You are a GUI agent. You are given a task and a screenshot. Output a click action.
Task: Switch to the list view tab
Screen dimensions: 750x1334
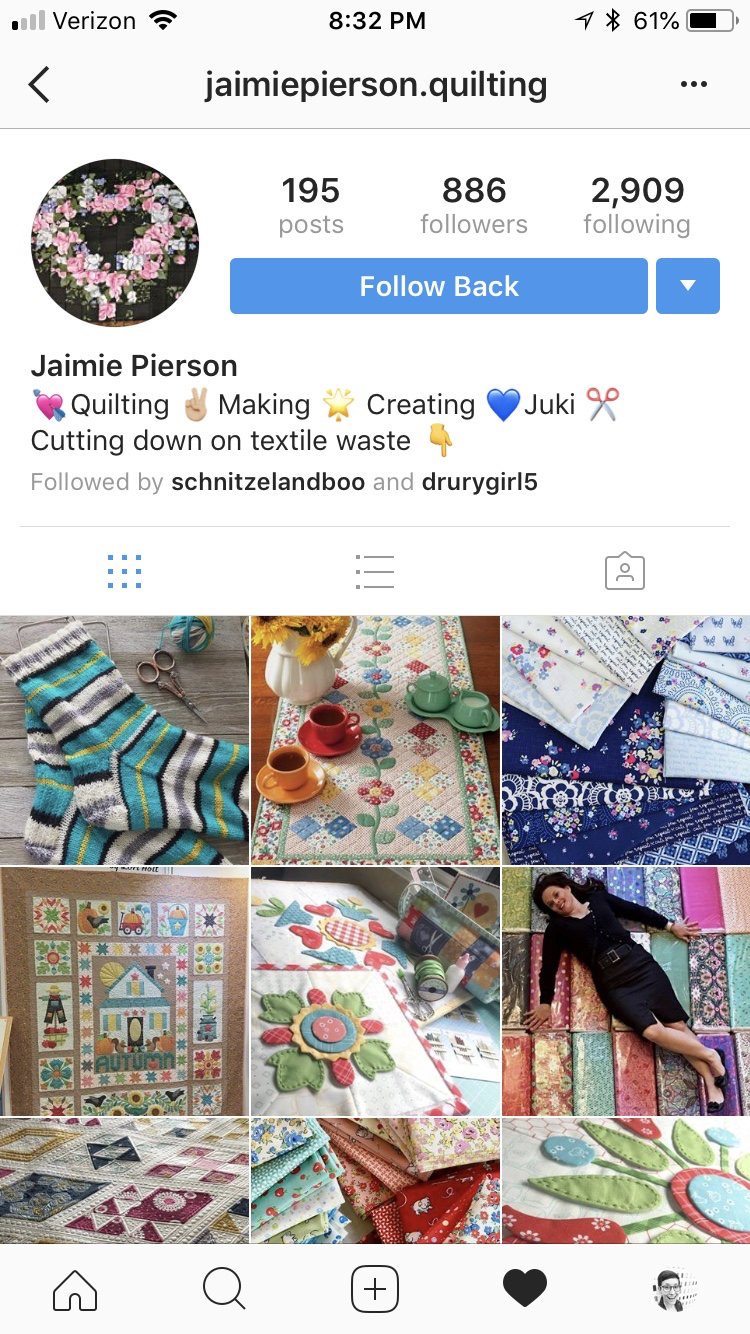point(375,571)
